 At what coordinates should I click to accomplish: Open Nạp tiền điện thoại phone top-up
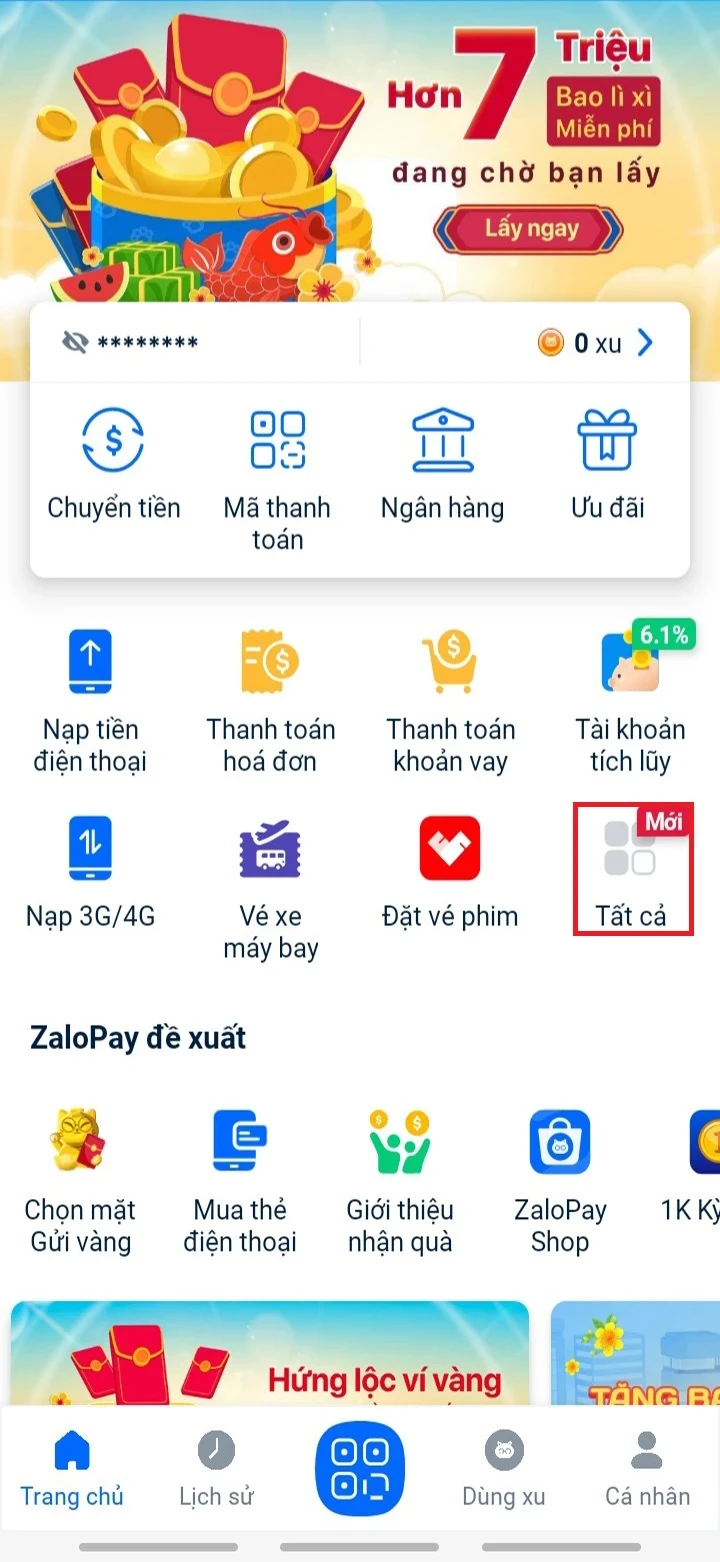[90, 661]
